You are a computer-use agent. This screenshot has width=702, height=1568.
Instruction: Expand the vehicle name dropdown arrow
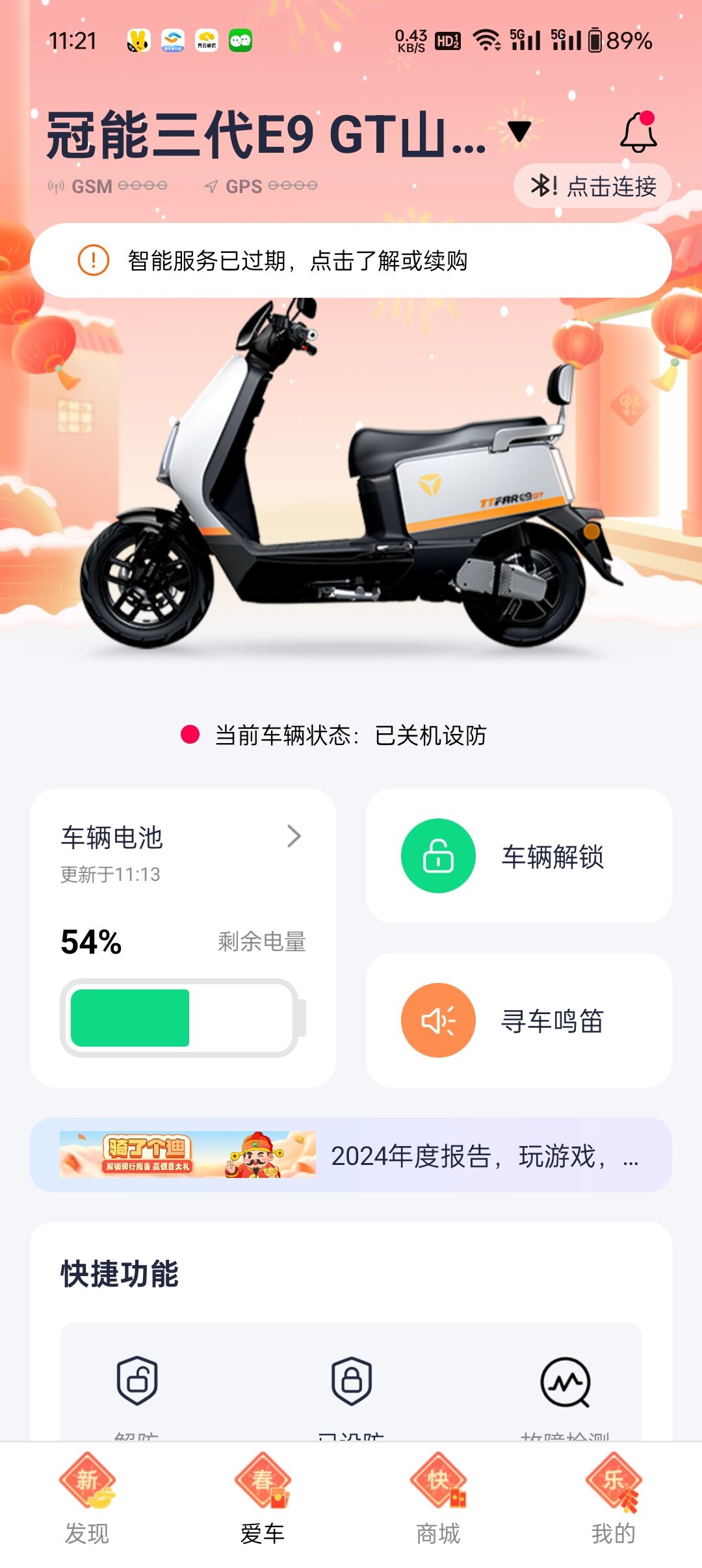point(519,131)
